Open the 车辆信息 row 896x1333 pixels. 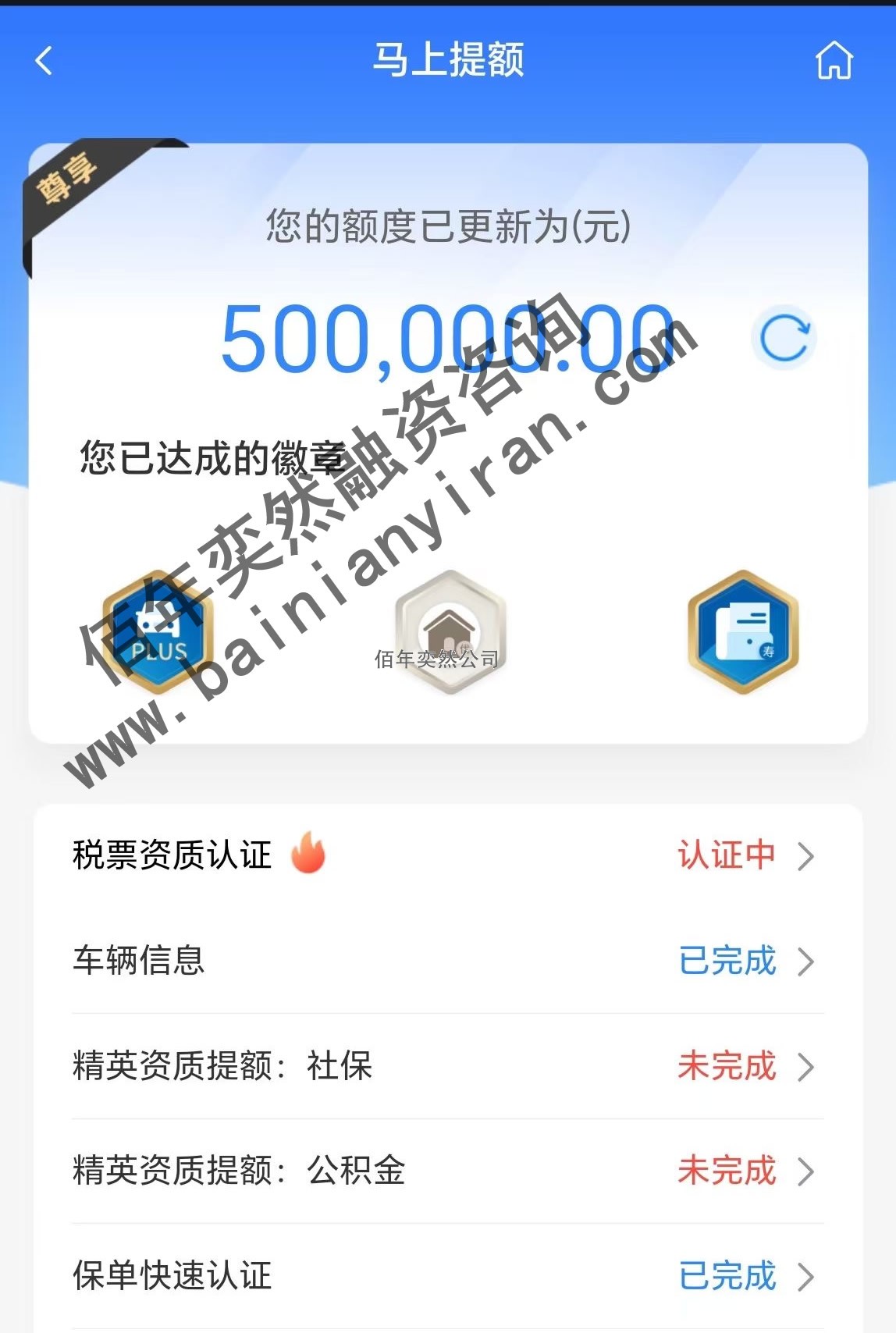[x=447, y=961]
